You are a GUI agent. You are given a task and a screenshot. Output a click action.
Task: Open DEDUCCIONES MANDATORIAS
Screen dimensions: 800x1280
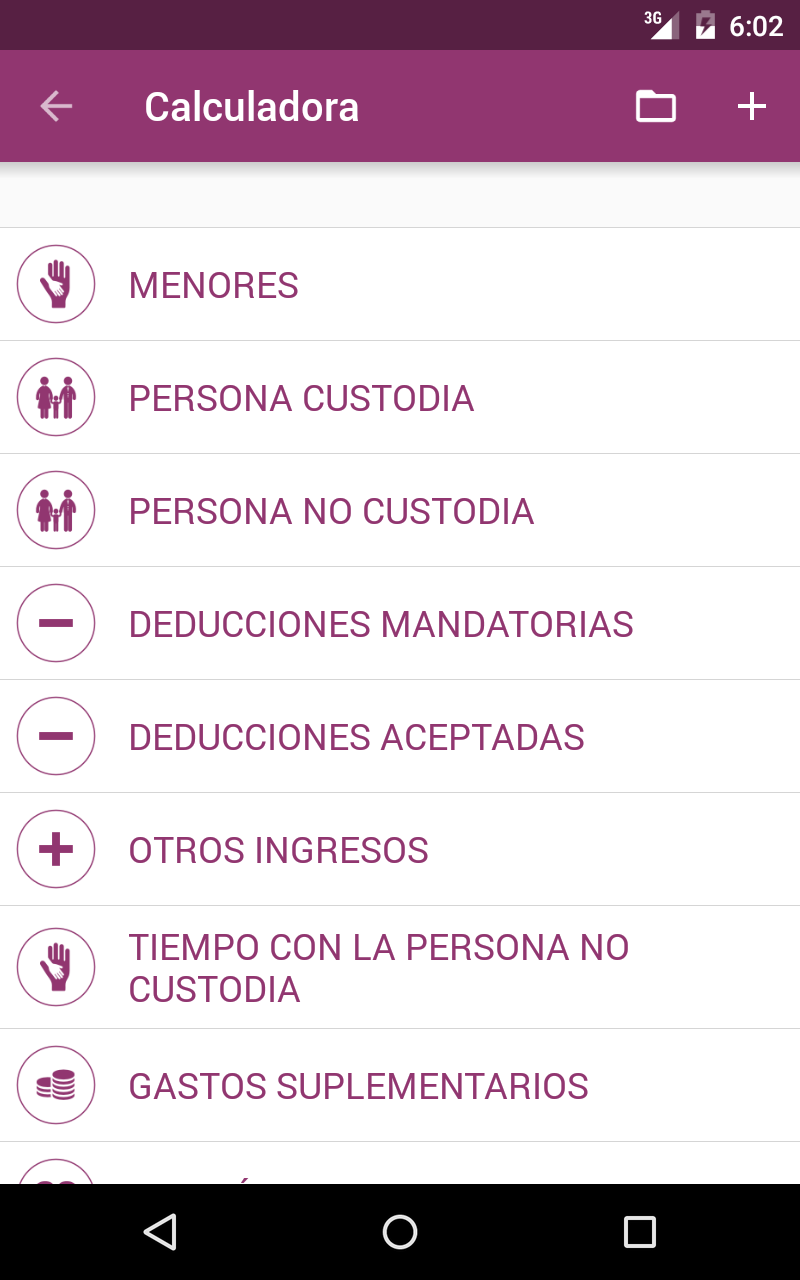coord(400,623)
